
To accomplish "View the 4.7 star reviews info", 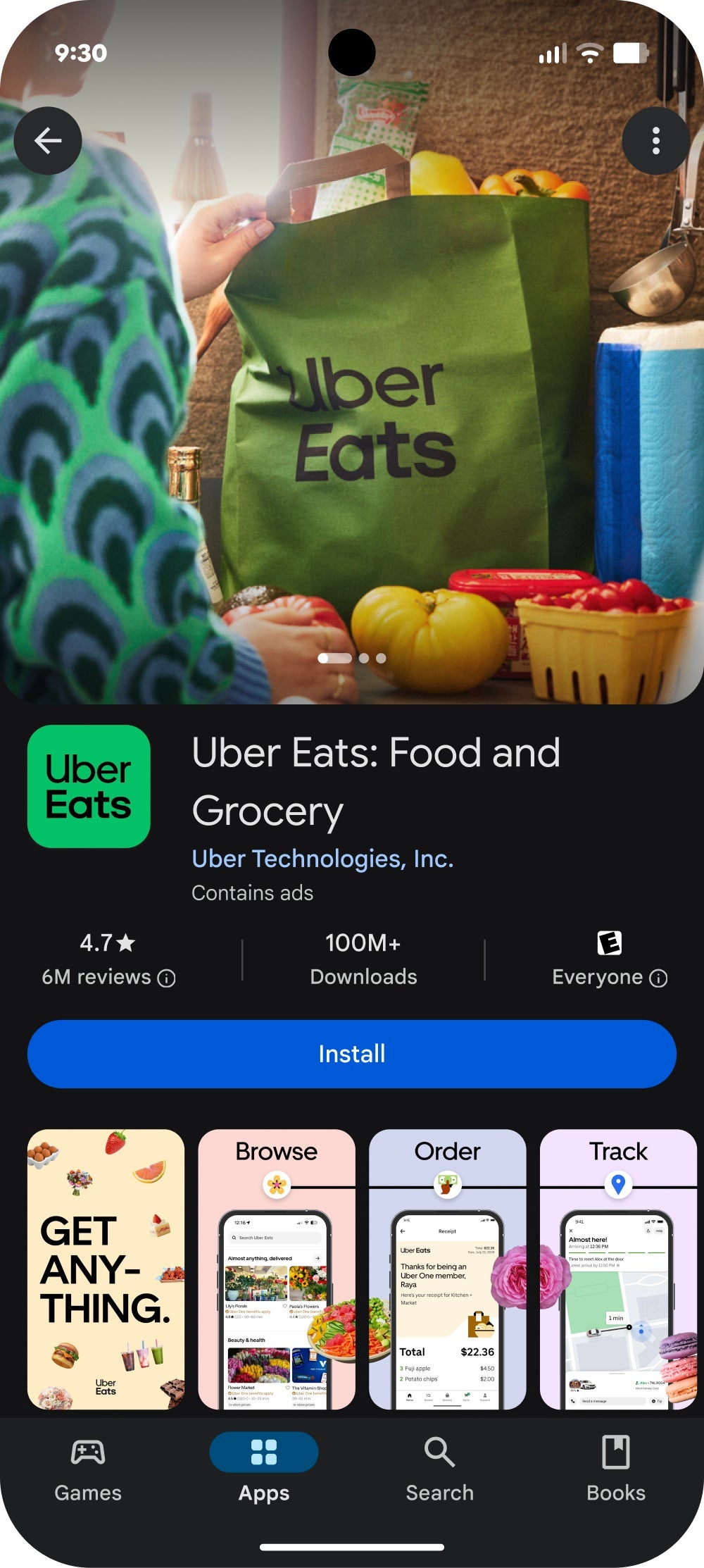I will point(108,959).
